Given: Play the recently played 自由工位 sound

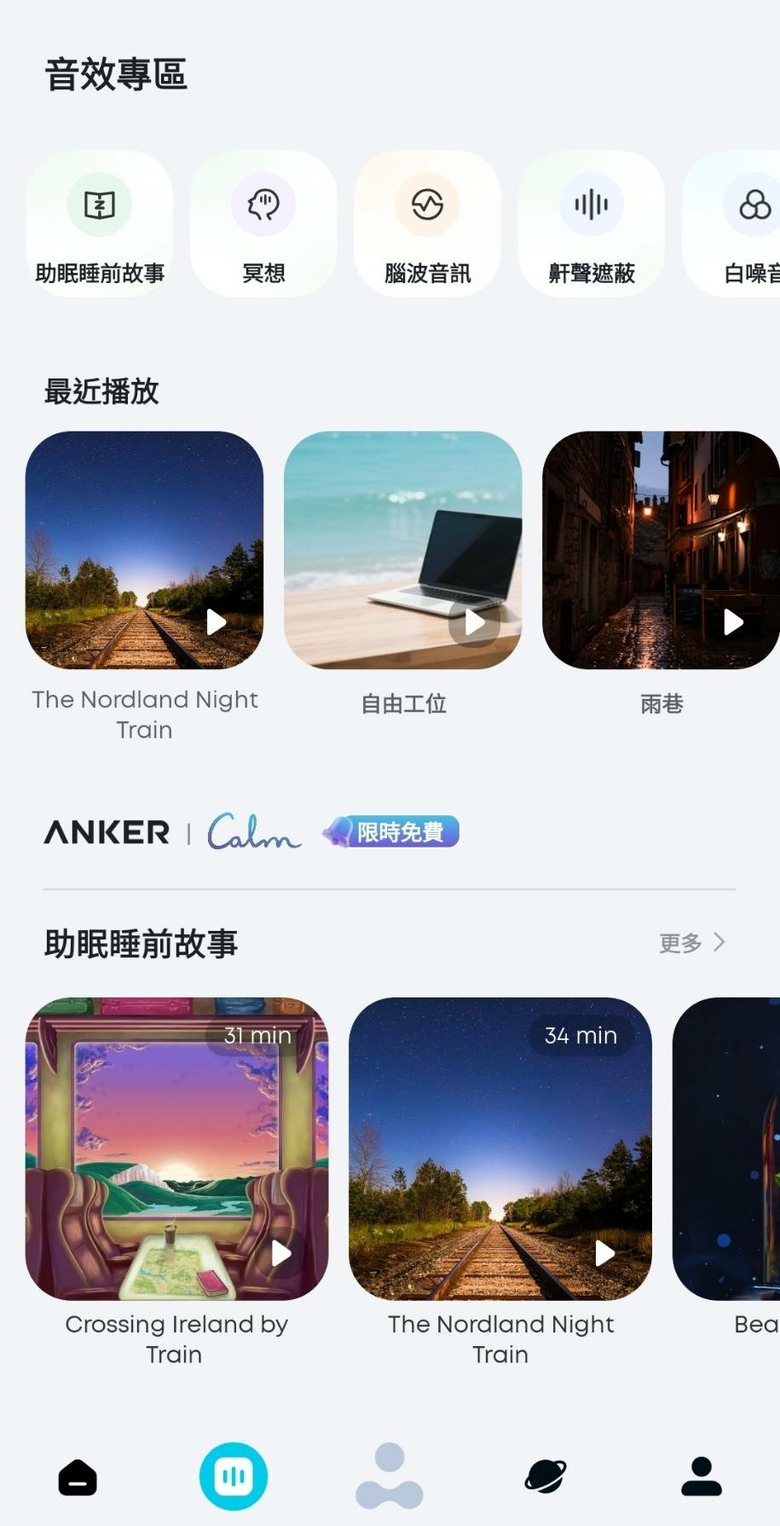Looking at the screenshot, I should tap(403, 550).
